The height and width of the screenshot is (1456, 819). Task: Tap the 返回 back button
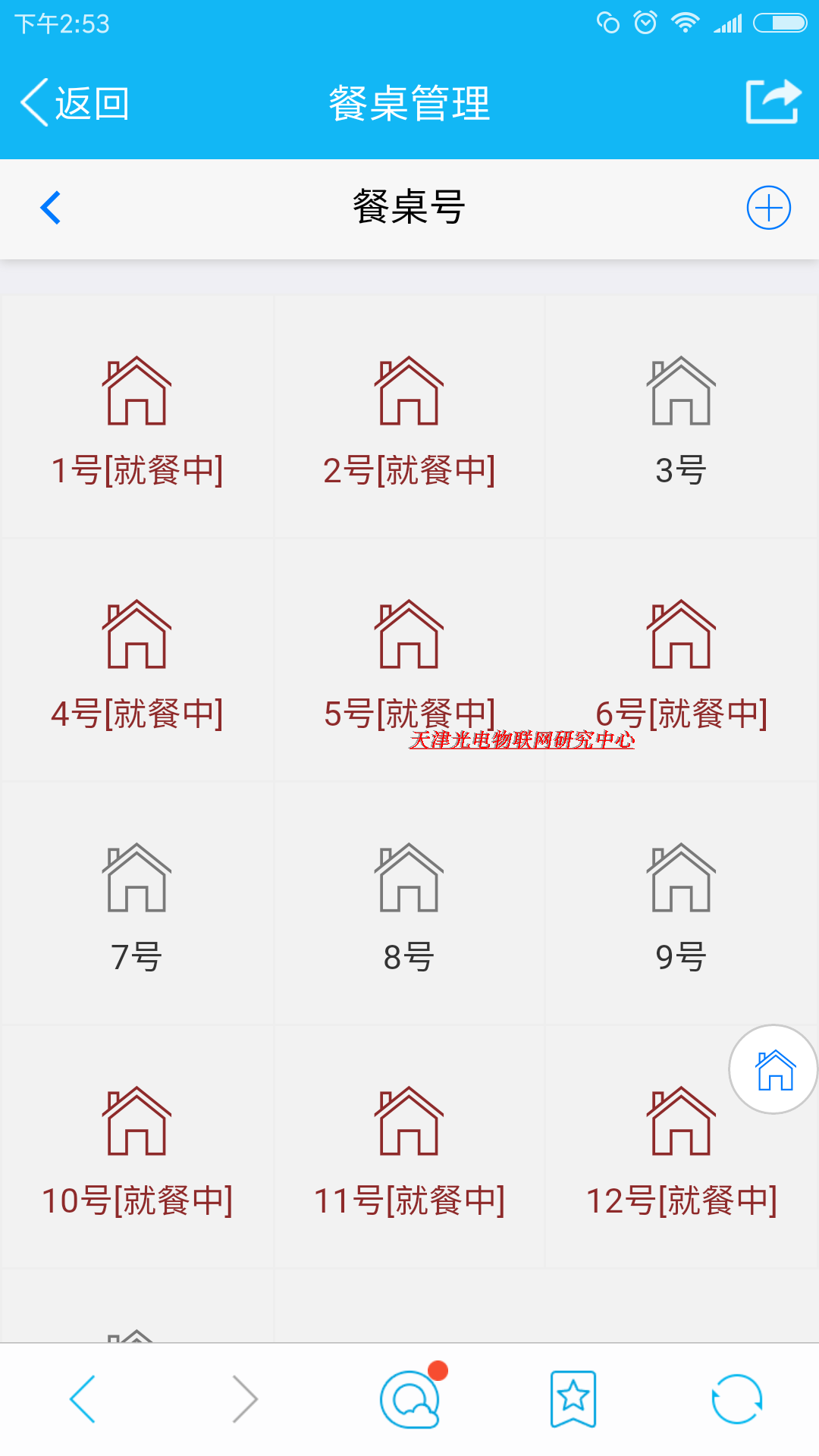[76, 103]
